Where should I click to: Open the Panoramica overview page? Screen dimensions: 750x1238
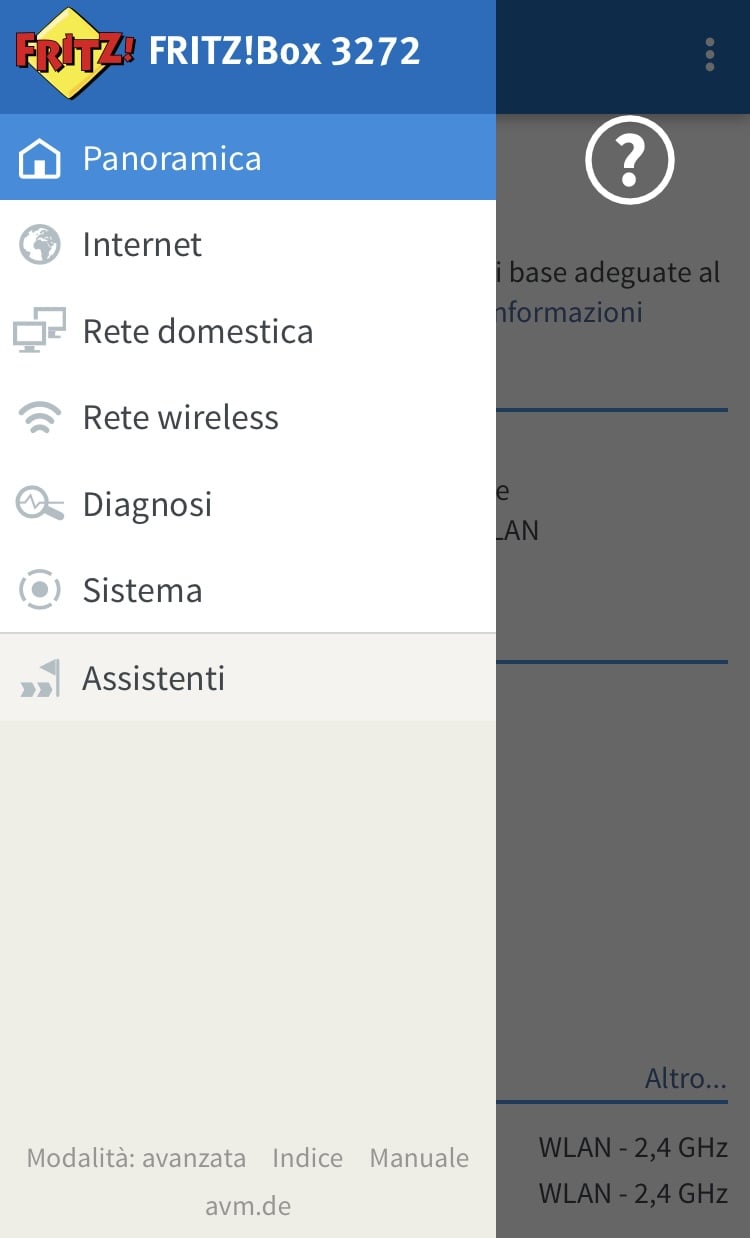tap(248, 158)
